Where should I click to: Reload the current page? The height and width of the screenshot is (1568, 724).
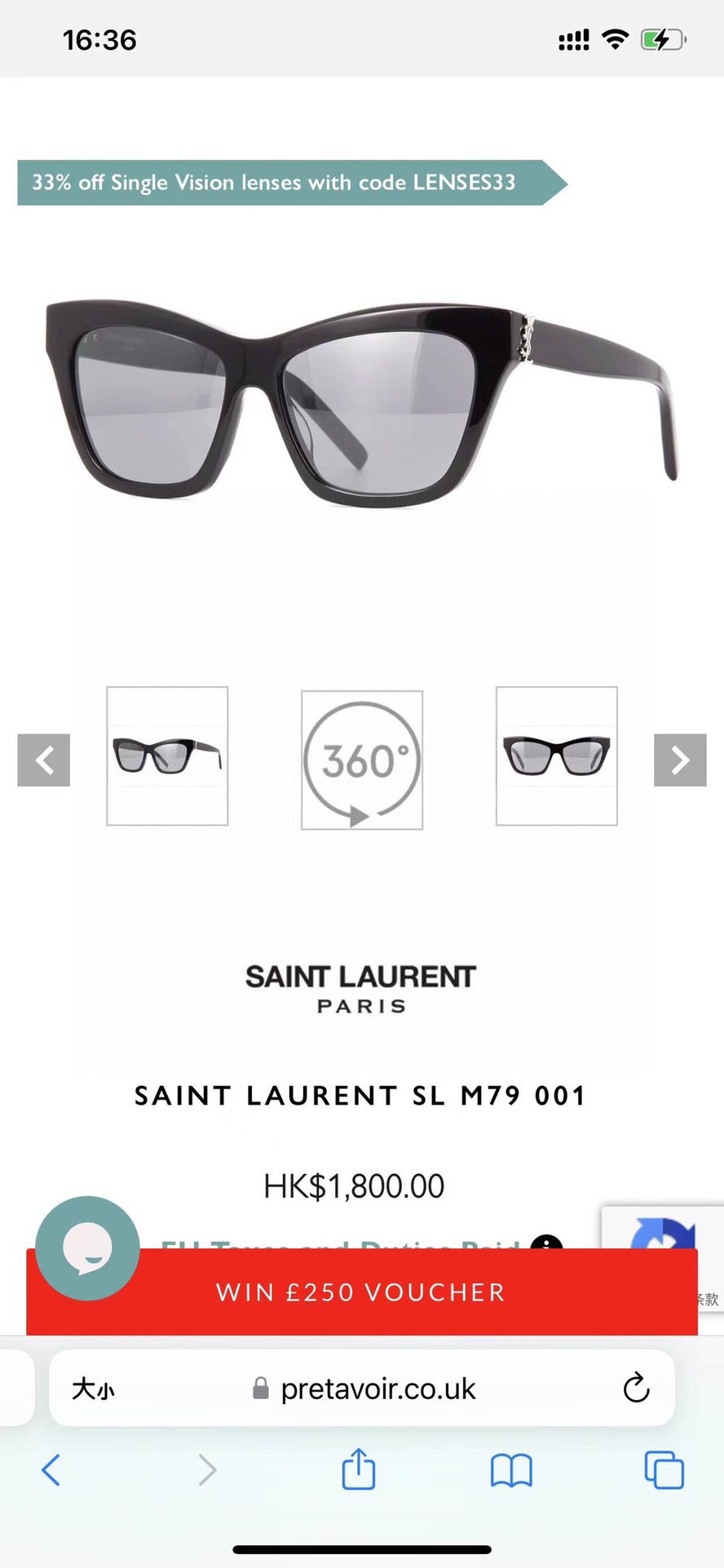(636, 1388)
